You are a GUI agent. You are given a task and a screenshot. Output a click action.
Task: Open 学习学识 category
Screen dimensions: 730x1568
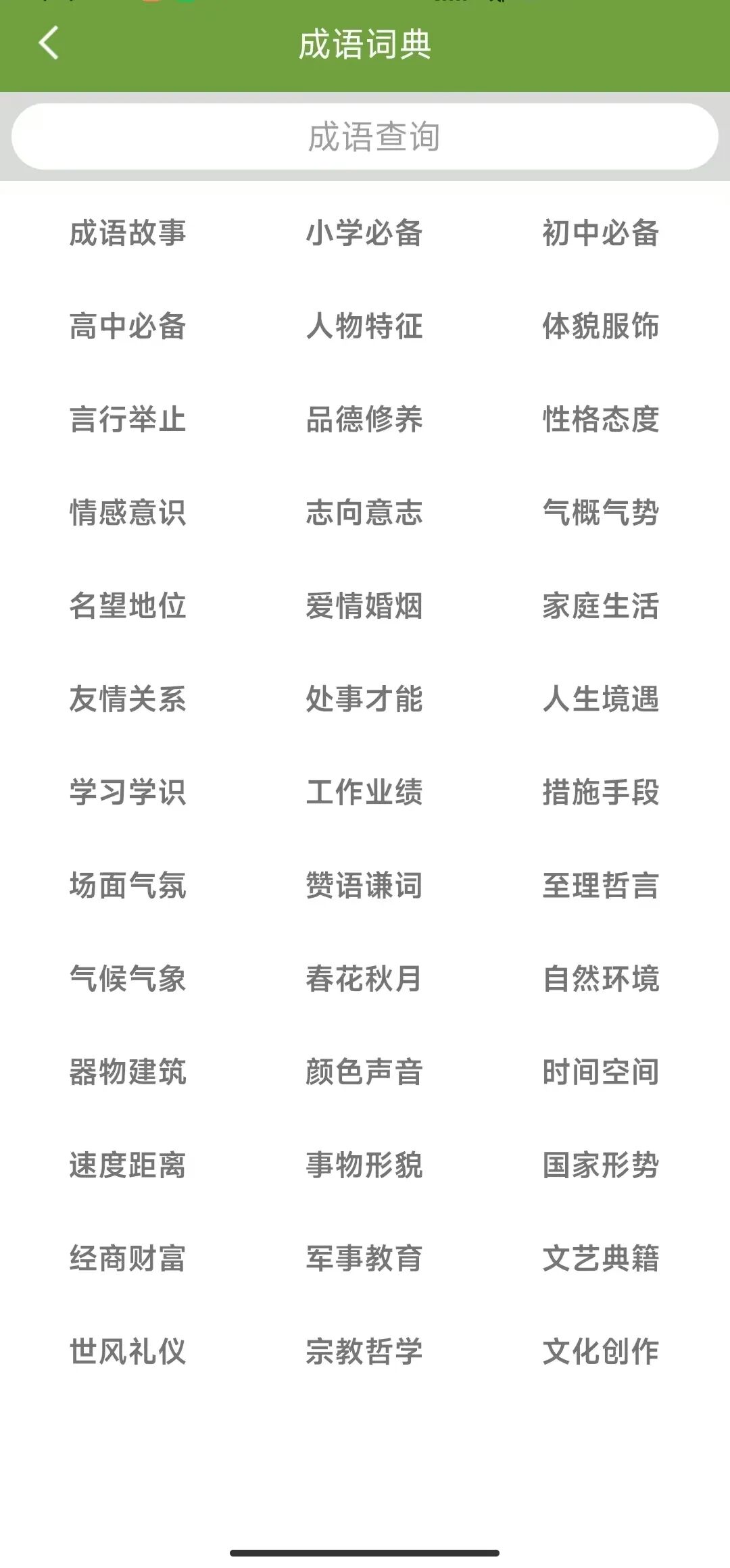pyautogui.click(x=130, y=793)
